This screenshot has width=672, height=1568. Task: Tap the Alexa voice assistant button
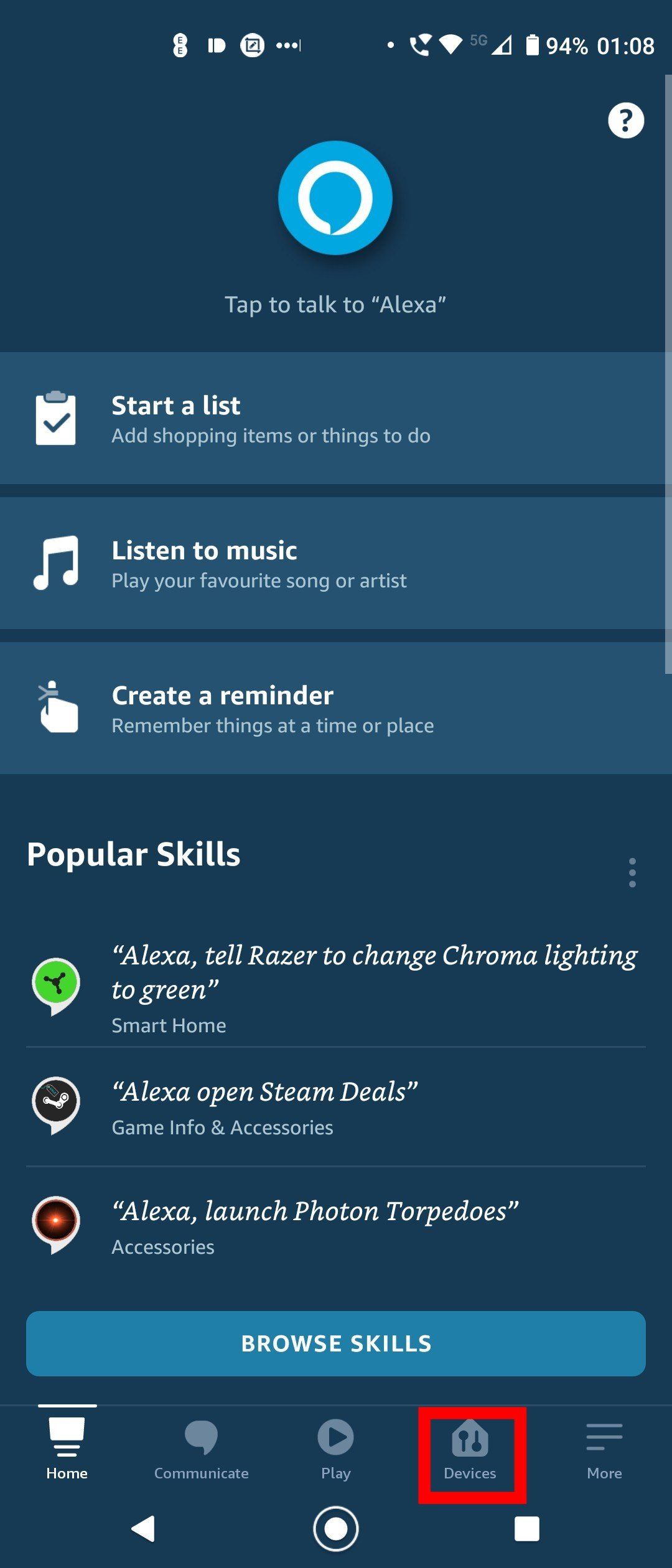pos(336,198)
